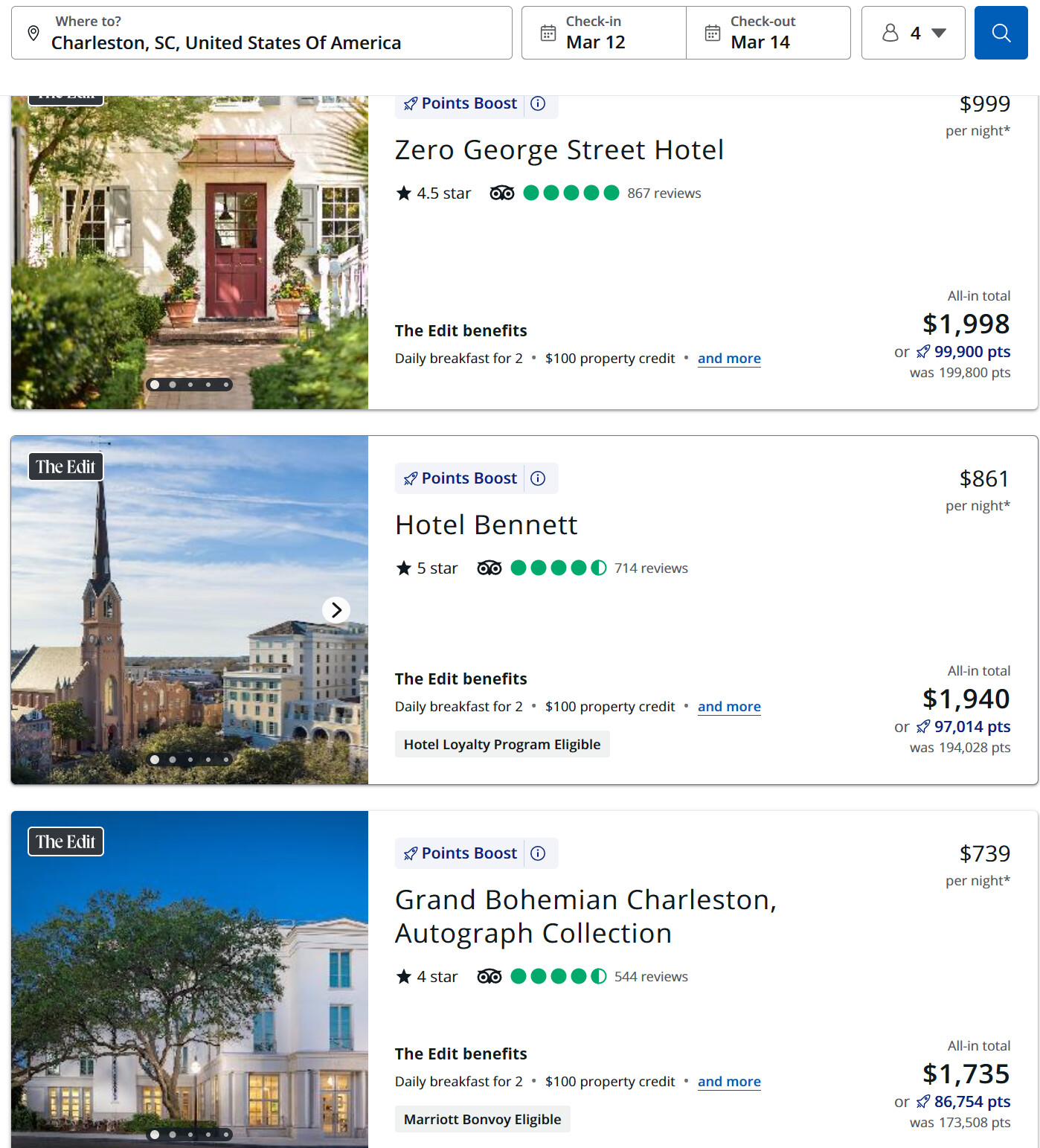View more Edit benefits for Zero George
This screenshot has height=1148, width=1040.
click(x=729, y=359)
